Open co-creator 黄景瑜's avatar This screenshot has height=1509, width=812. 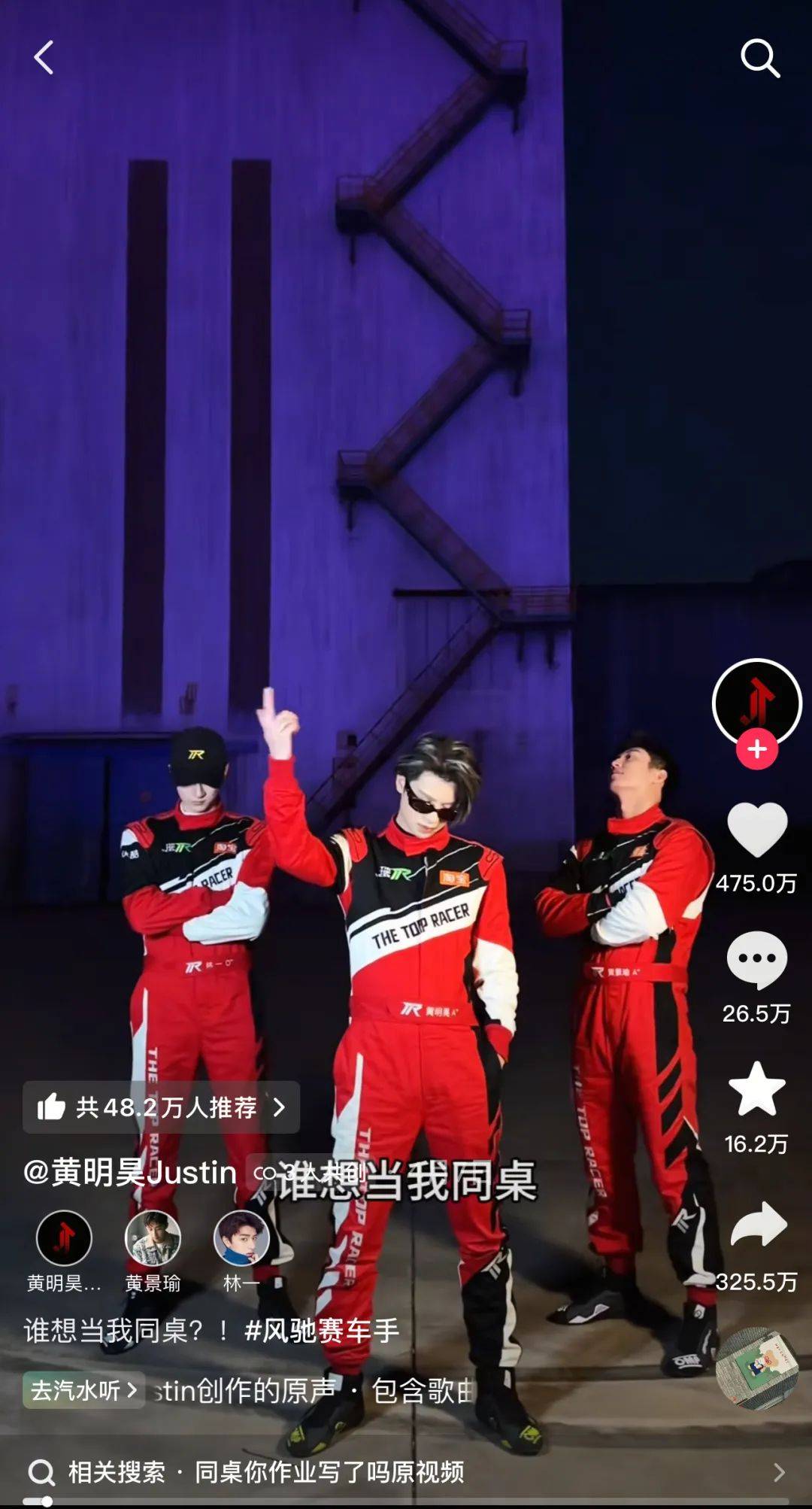[153, 1239]
